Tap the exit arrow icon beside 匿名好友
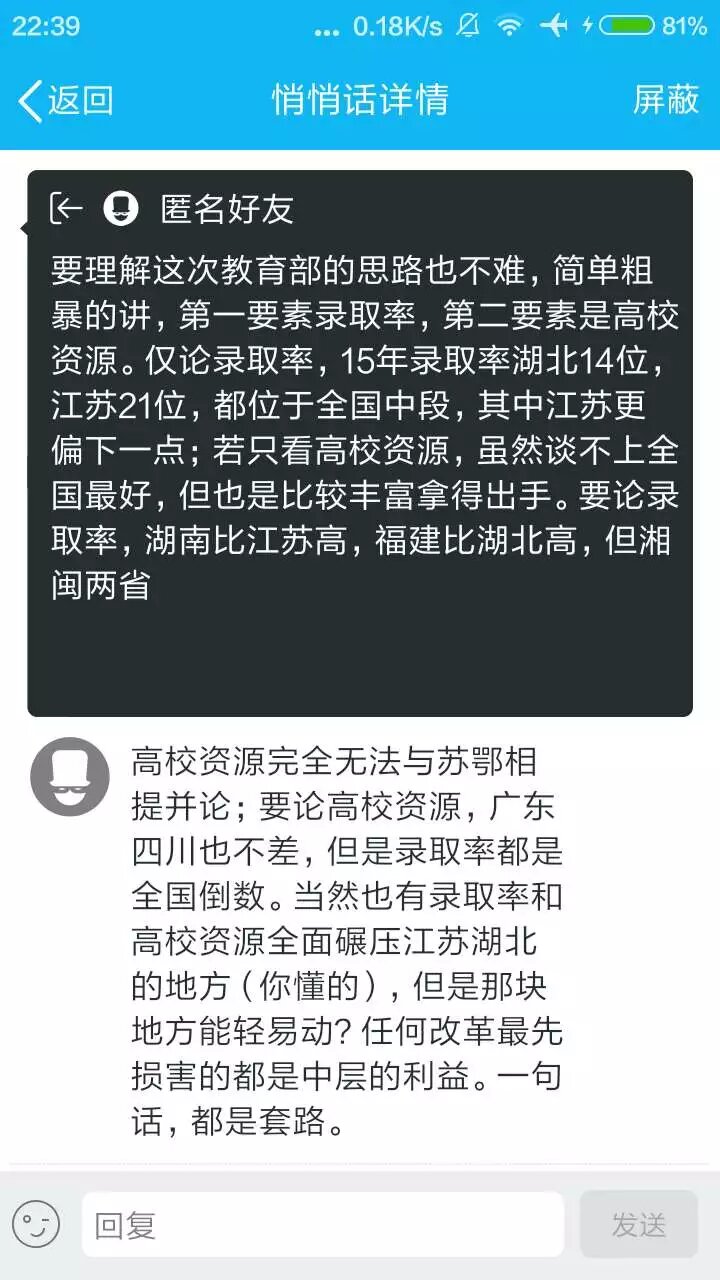The image size is (720, 1280). (x=66, y=208)
